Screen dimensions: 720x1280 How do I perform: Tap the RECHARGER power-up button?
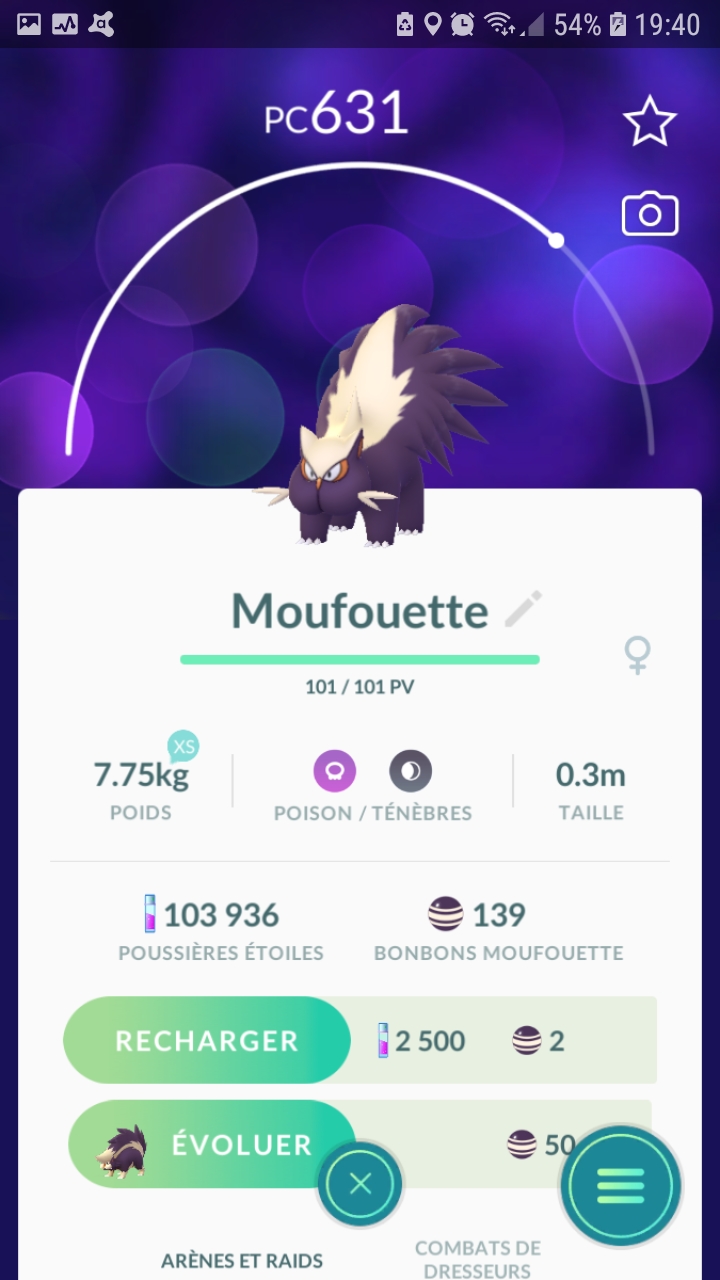[x=207, y=1040]
